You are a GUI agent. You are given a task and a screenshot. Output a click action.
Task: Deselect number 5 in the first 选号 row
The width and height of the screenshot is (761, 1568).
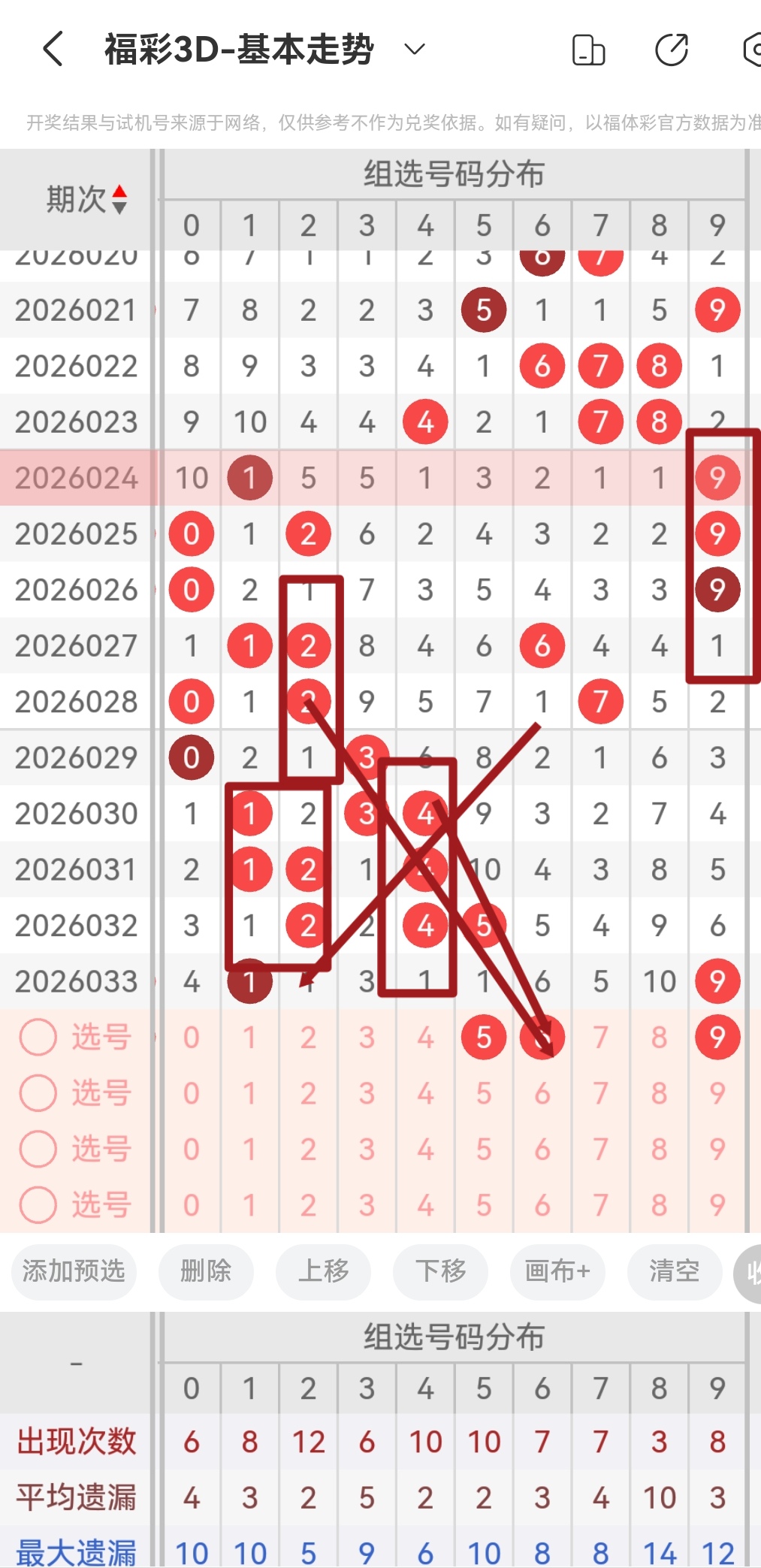pos(484,1037)
